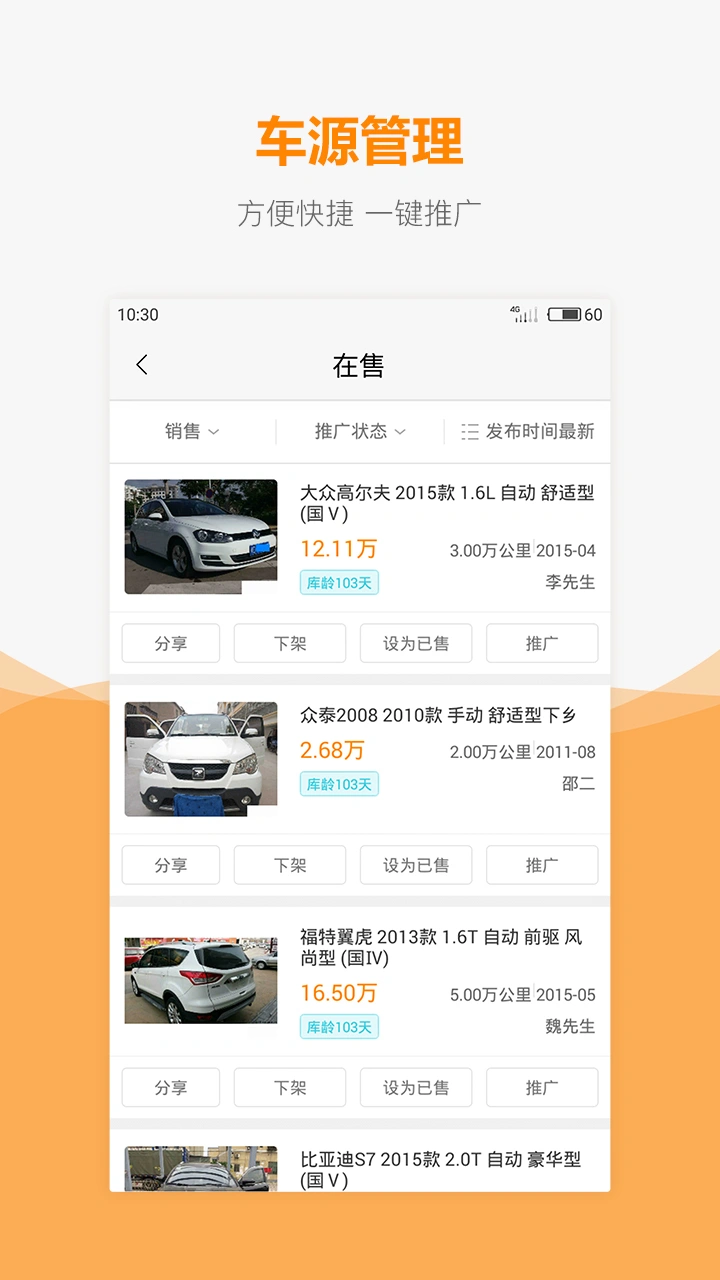This screenshot has height=1280, width=720.
Task: Click the 库龄103天 tag on the 大众高尔夫 listing
Action: tap(339, 582)
